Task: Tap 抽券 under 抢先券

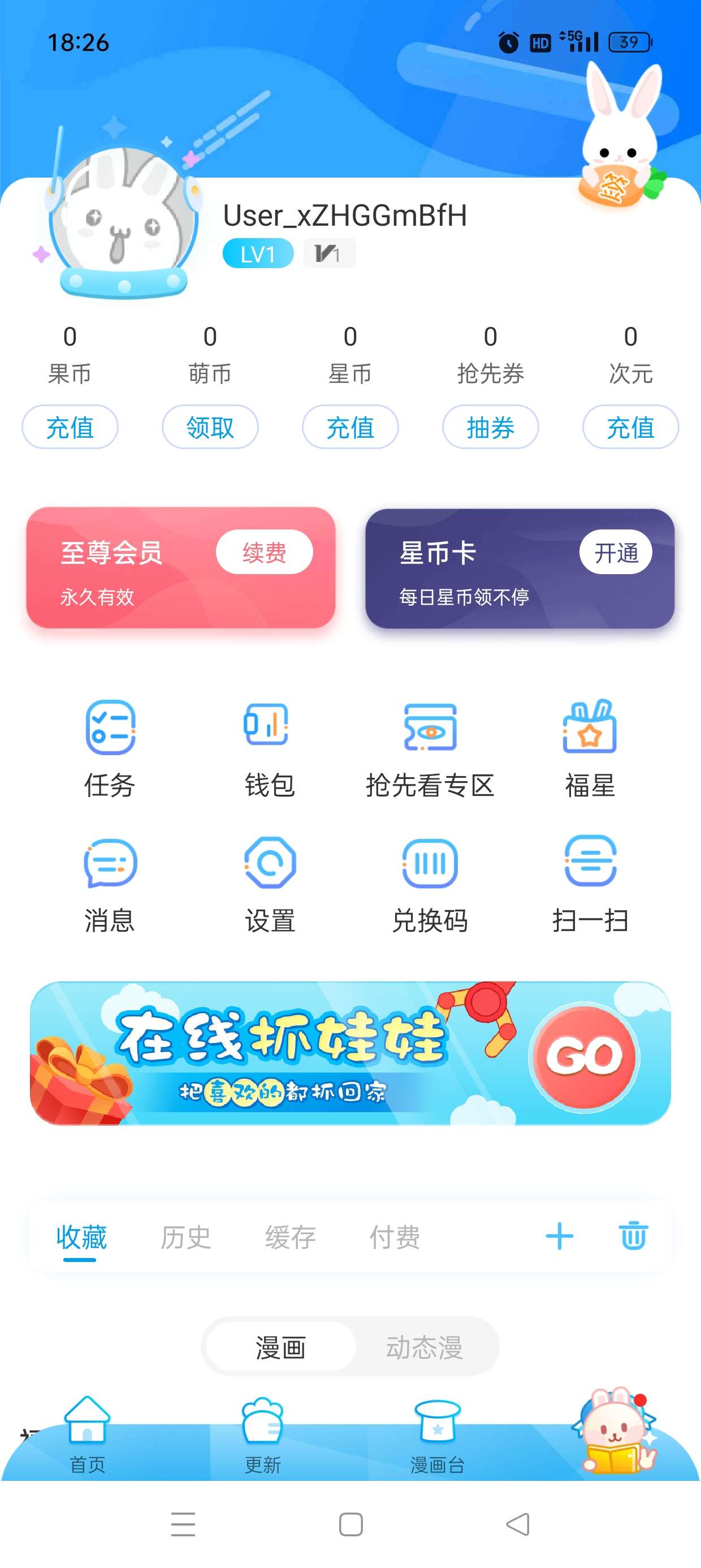Action: 490,428
